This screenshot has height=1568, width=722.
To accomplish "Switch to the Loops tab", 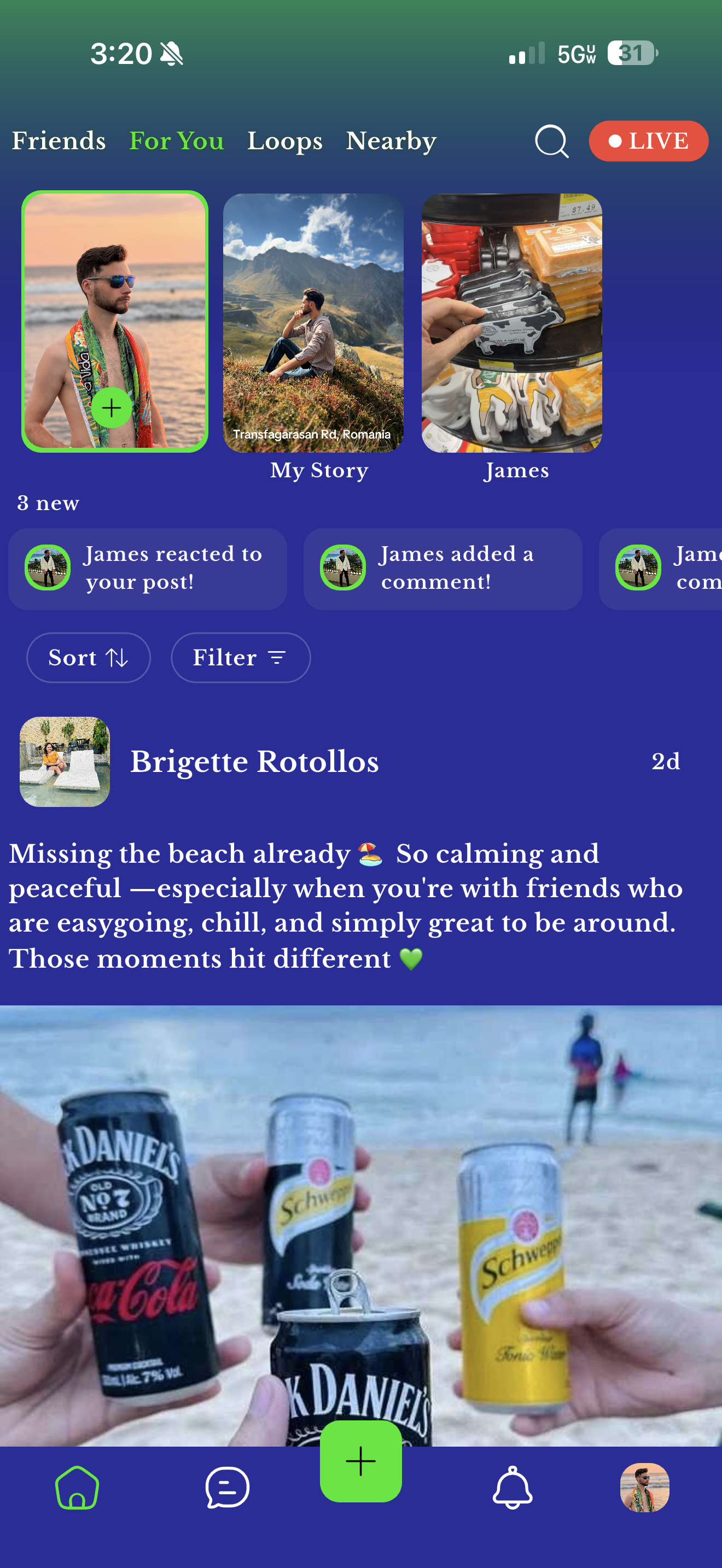I will point(285,141).
